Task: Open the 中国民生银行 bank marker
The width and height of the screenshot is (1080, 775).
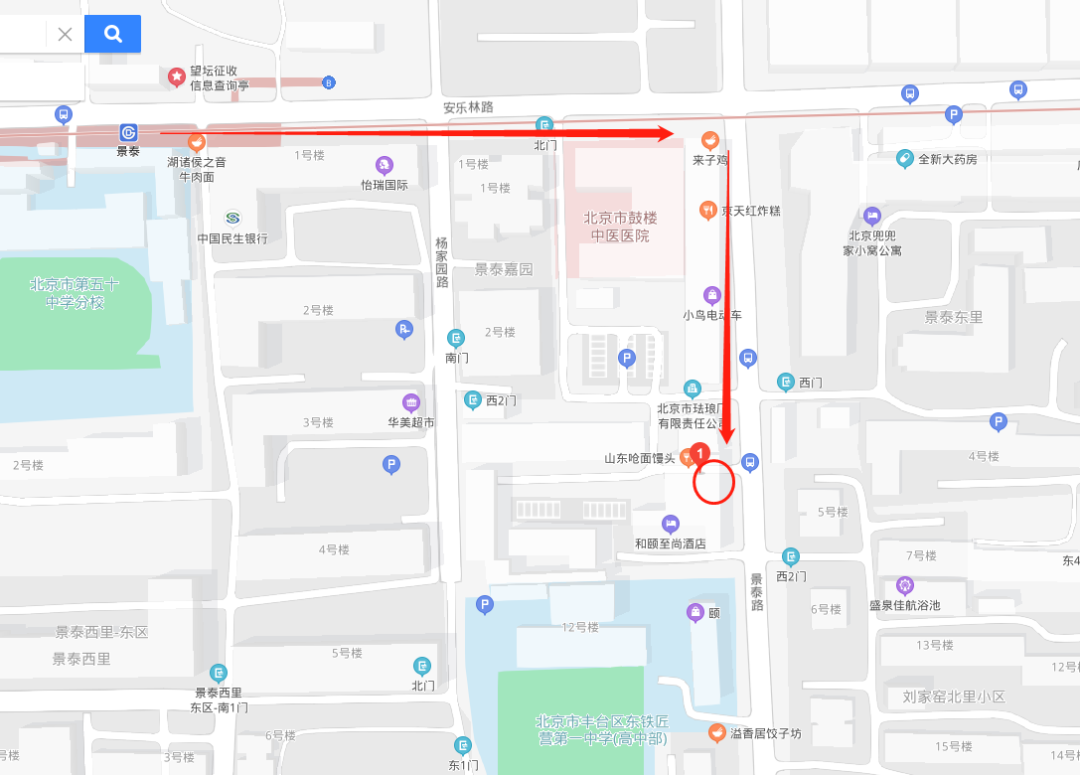Action: click(233, 218)
